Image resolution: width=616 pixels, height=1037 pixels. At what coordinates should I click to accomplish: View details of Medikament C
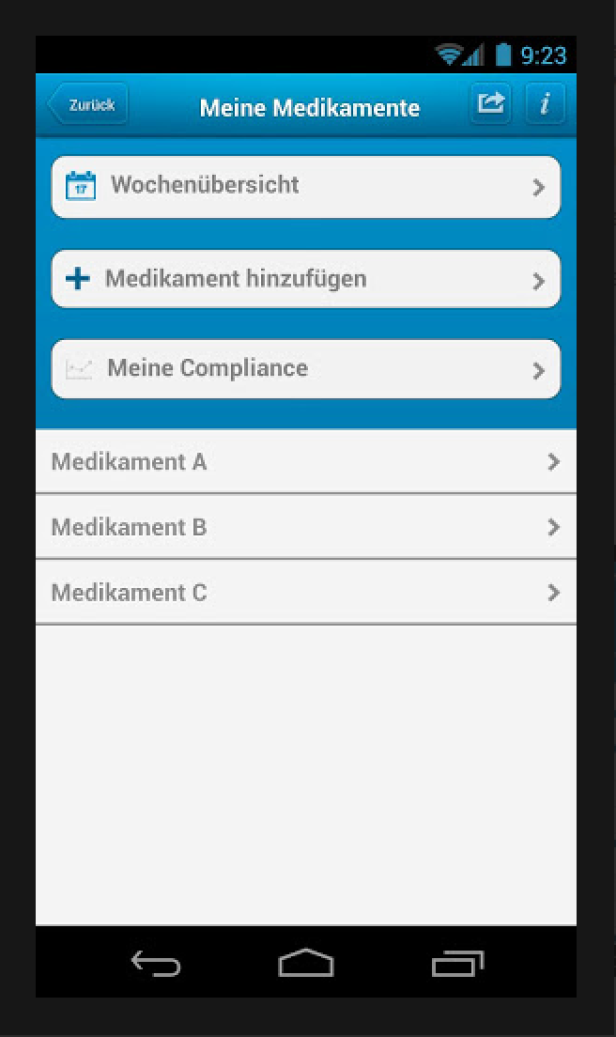(305, 592)
